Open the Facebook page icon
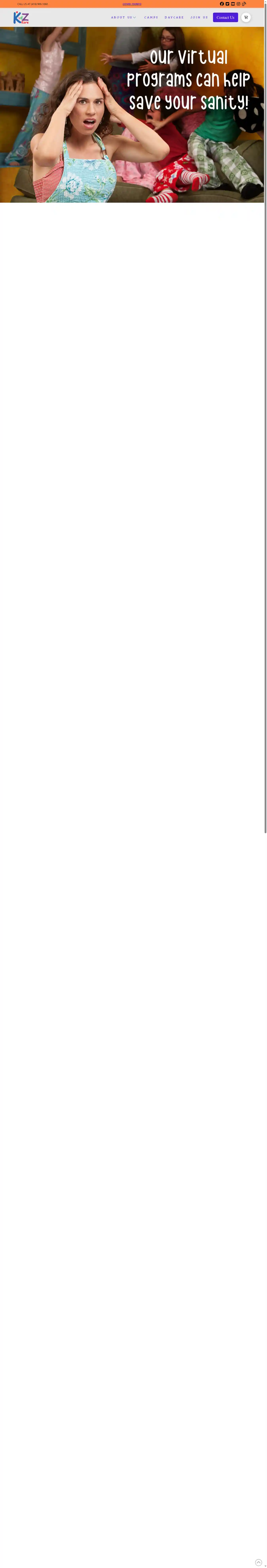267x1568 pixels. tap(222, 4)
